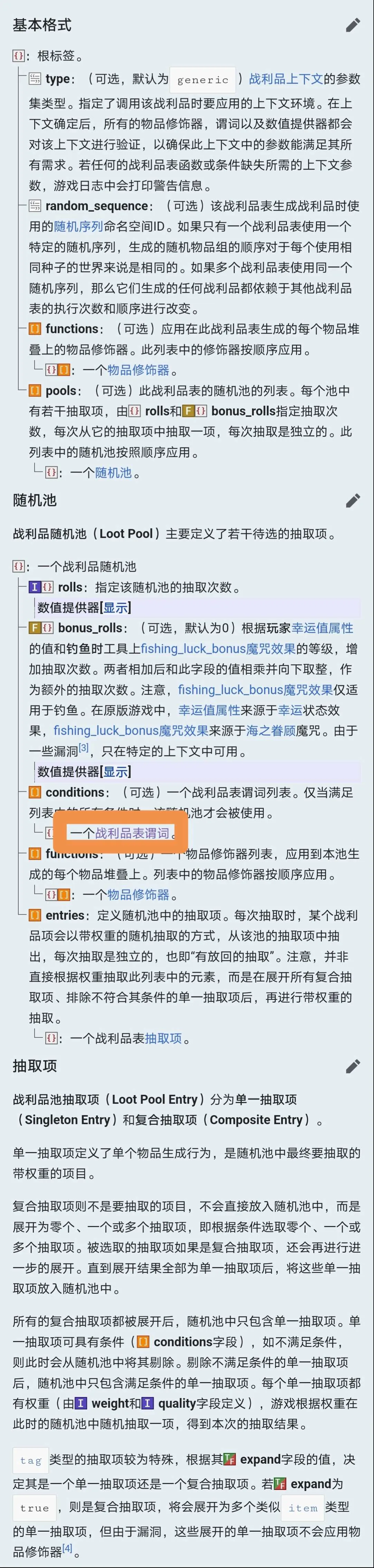Edit the 随机池 section
The width and height of the screenshot is (374, 1568).
353,500
